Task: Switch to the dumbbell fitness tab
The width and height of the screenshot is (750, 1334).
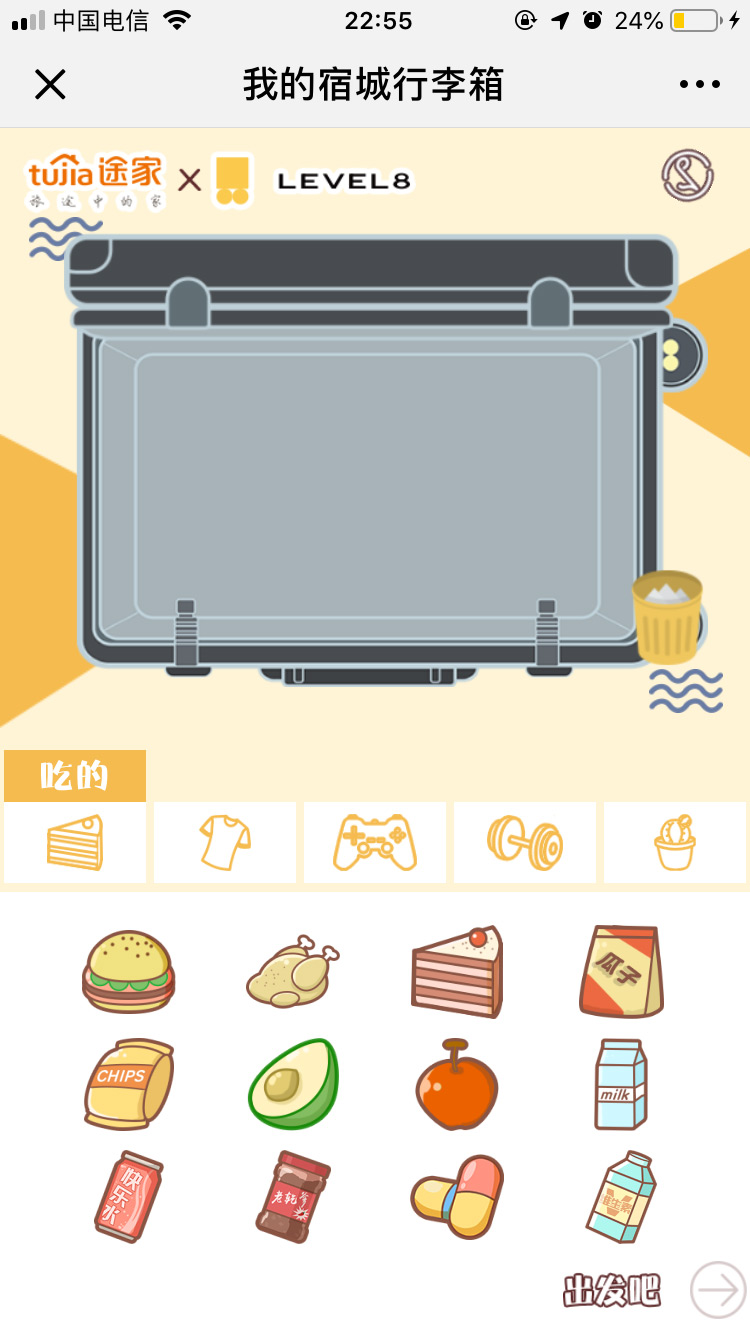Action: pos(525,842)
